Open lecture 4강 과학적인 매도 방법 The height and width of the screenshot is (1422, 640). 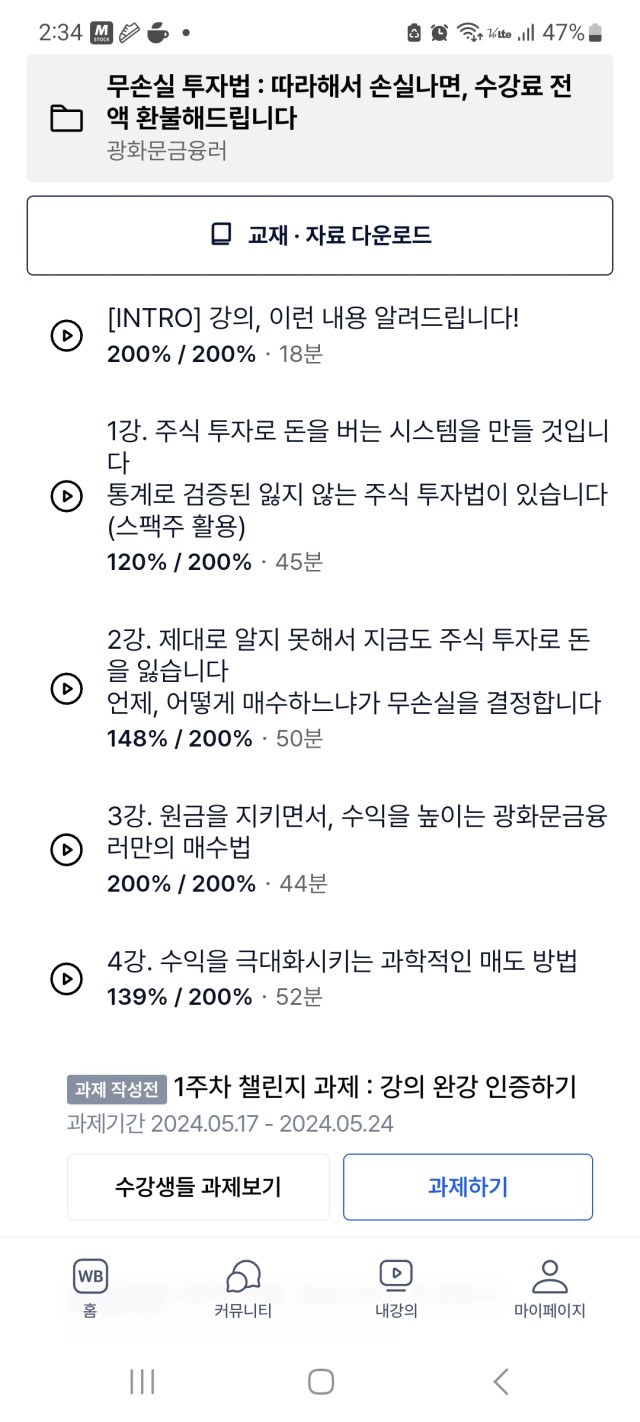(320, 978)
